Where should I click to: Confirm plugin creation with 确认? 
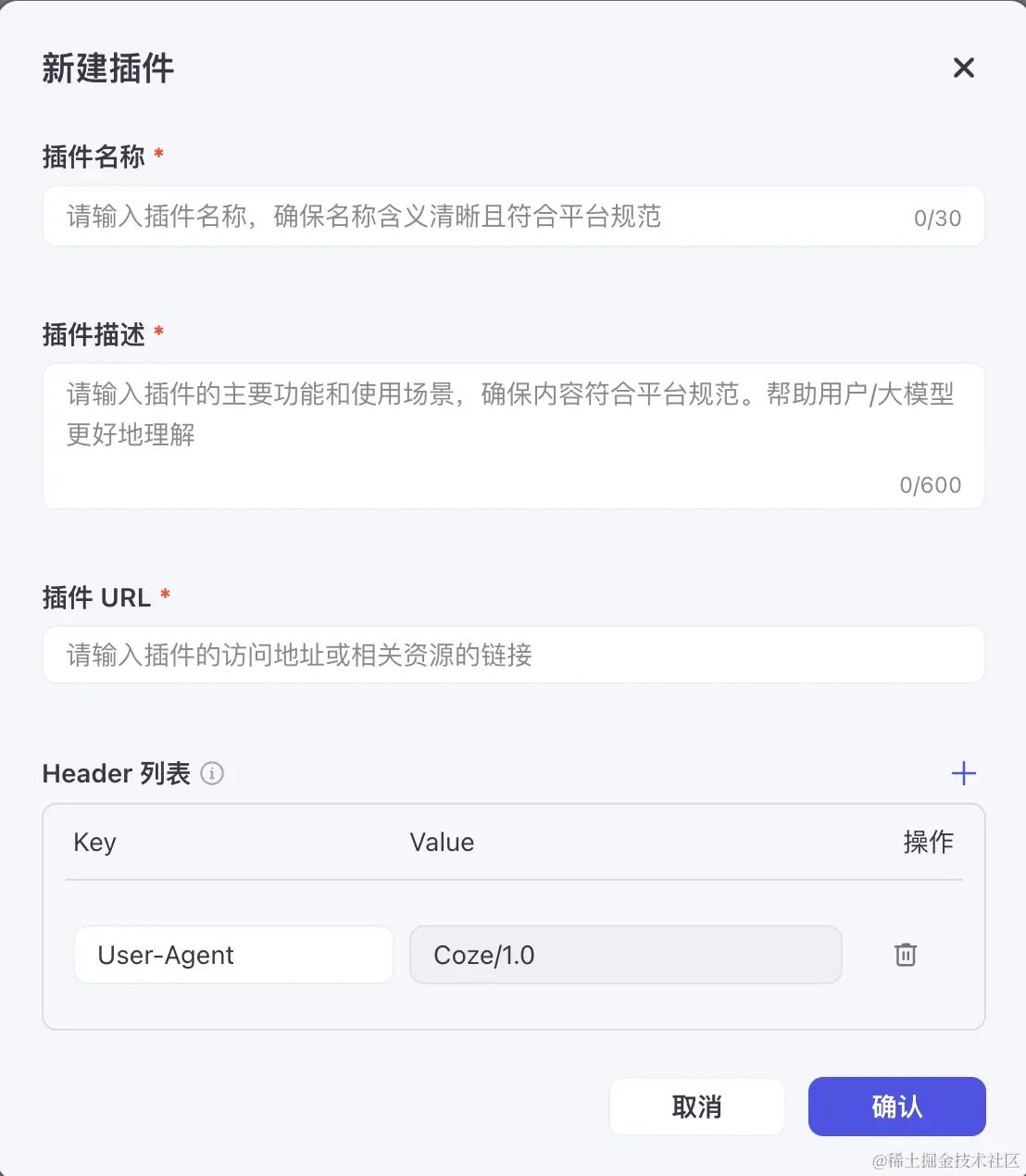click(x=896, y=1107)
